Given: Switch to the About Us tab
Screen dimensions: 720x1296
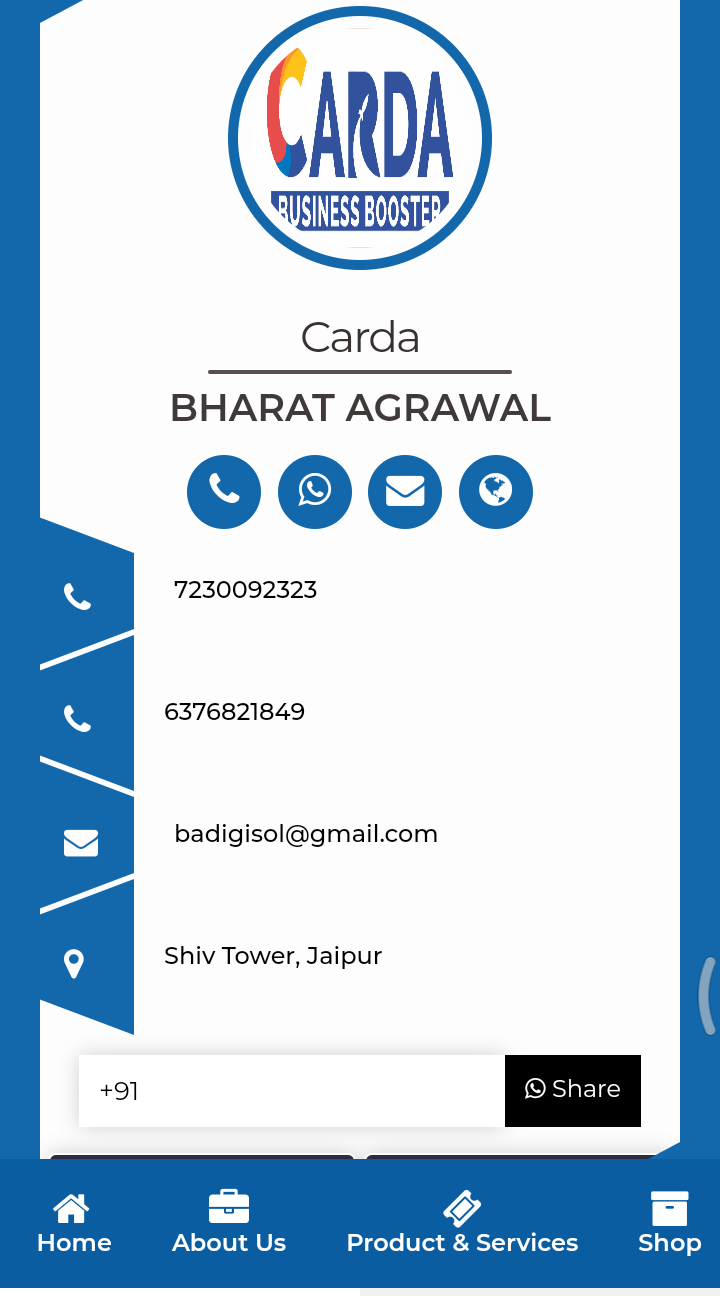Looking at the screenshot, I should [229, 1224].
